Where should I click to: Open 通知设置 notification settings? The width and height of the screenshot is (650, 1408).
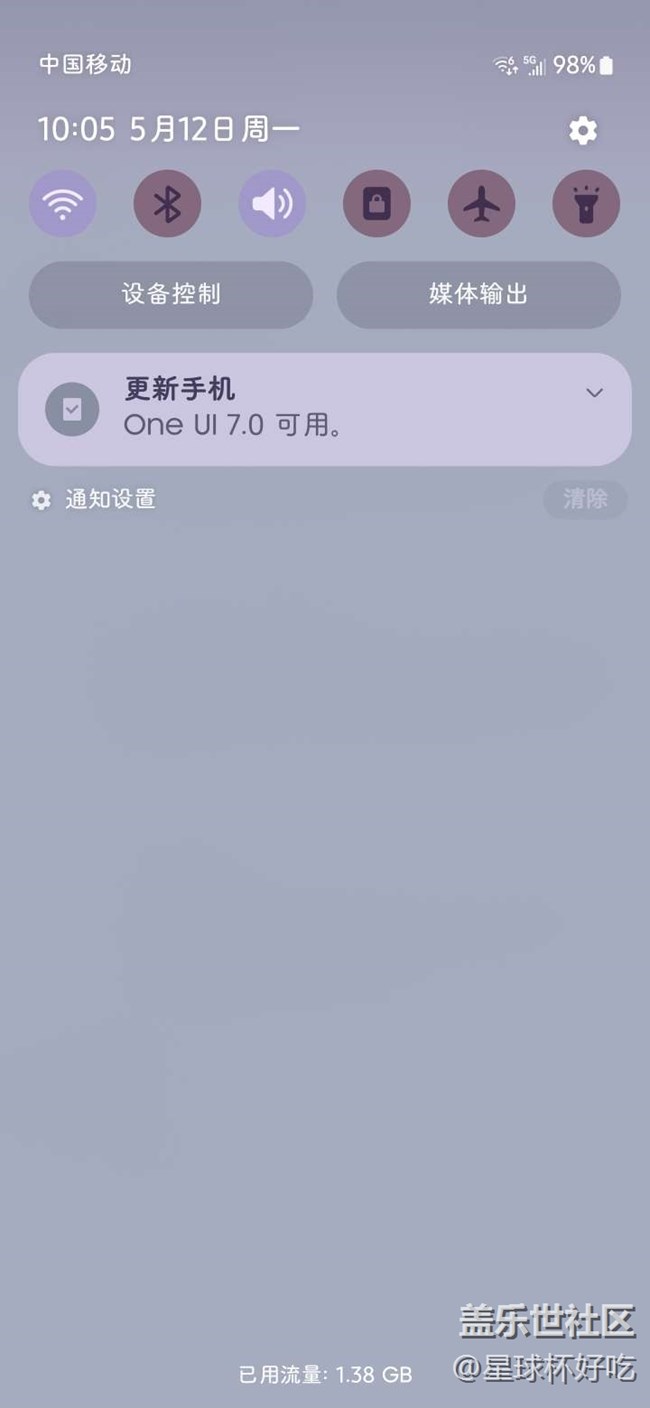click(96, 499)
